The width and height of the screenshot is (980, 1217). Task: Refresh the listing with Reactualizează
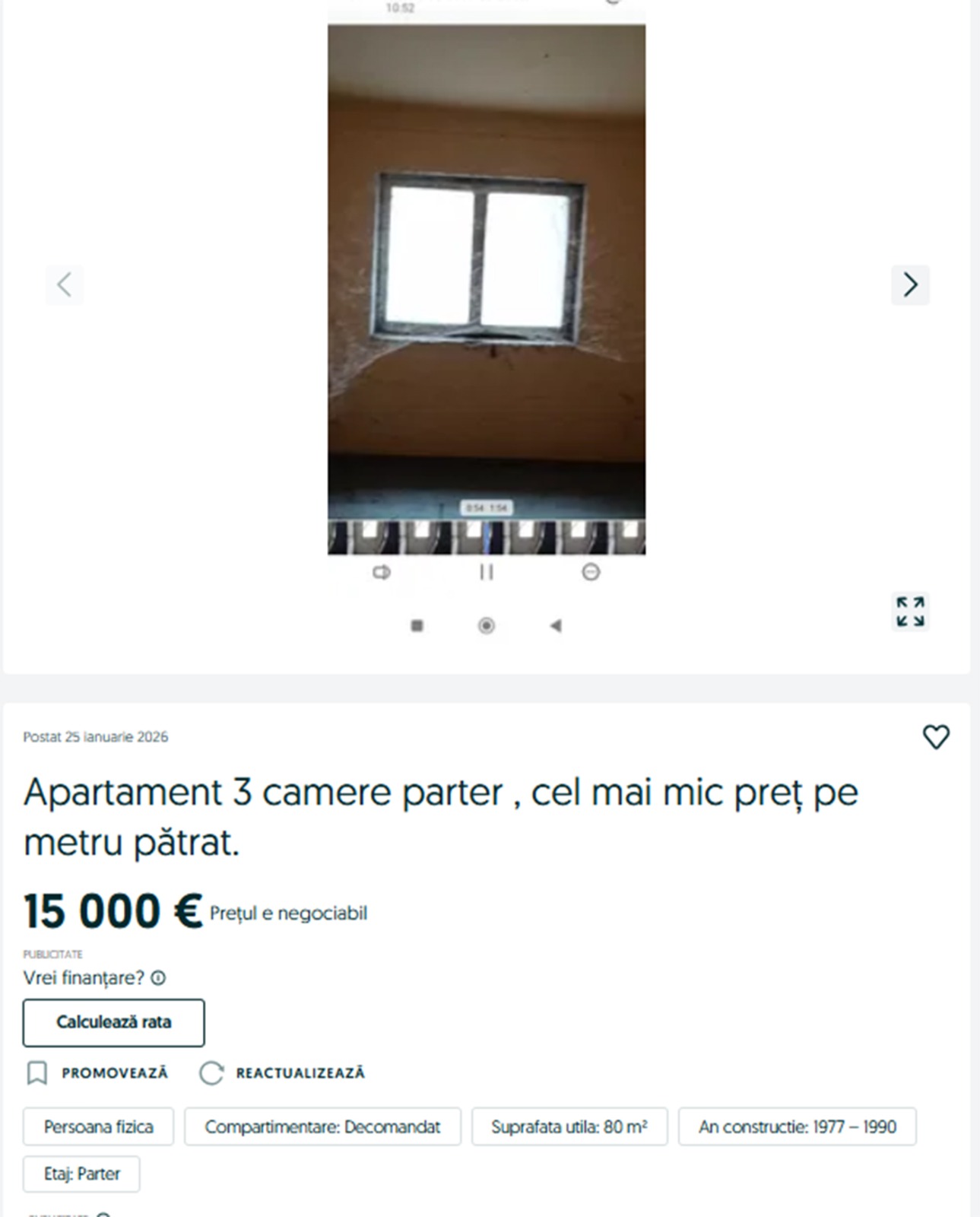point(283,1073)
